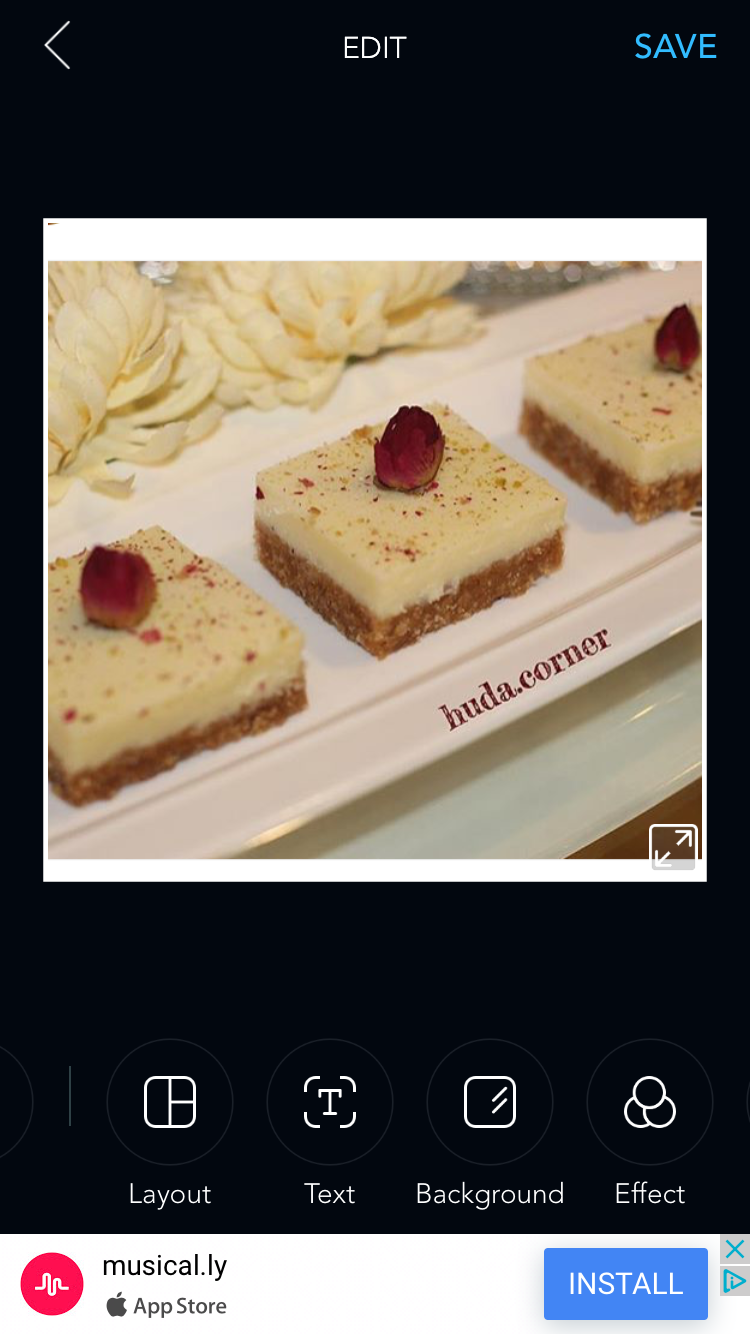Open the Text tool

point(330,1102)
